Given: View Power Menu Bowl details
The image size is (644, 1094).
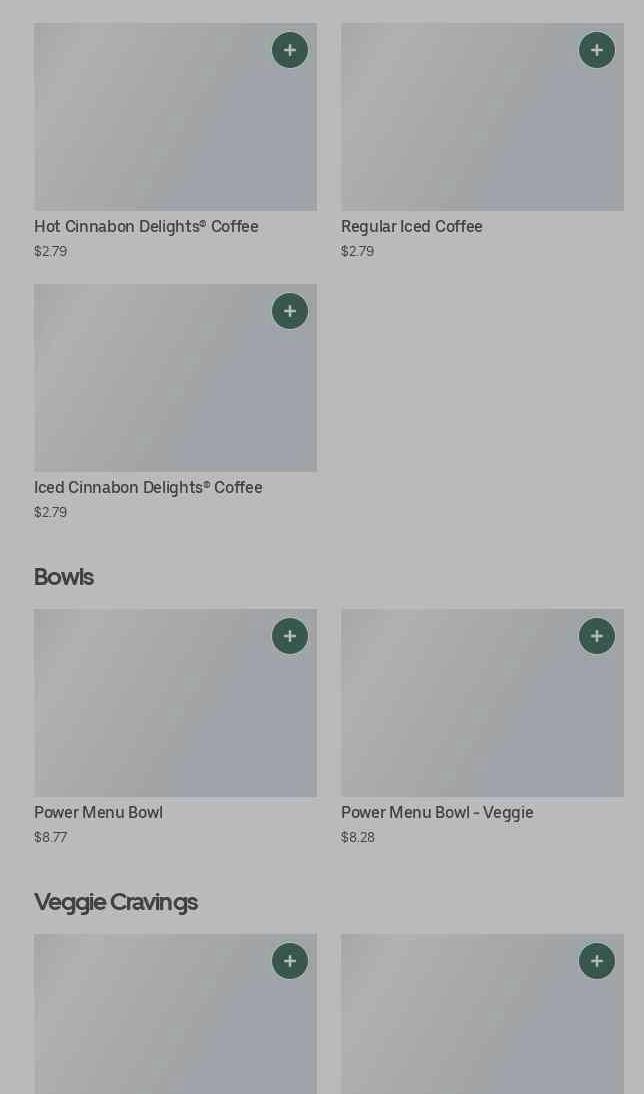Looking at the screenshot, I should click(175, 728).
